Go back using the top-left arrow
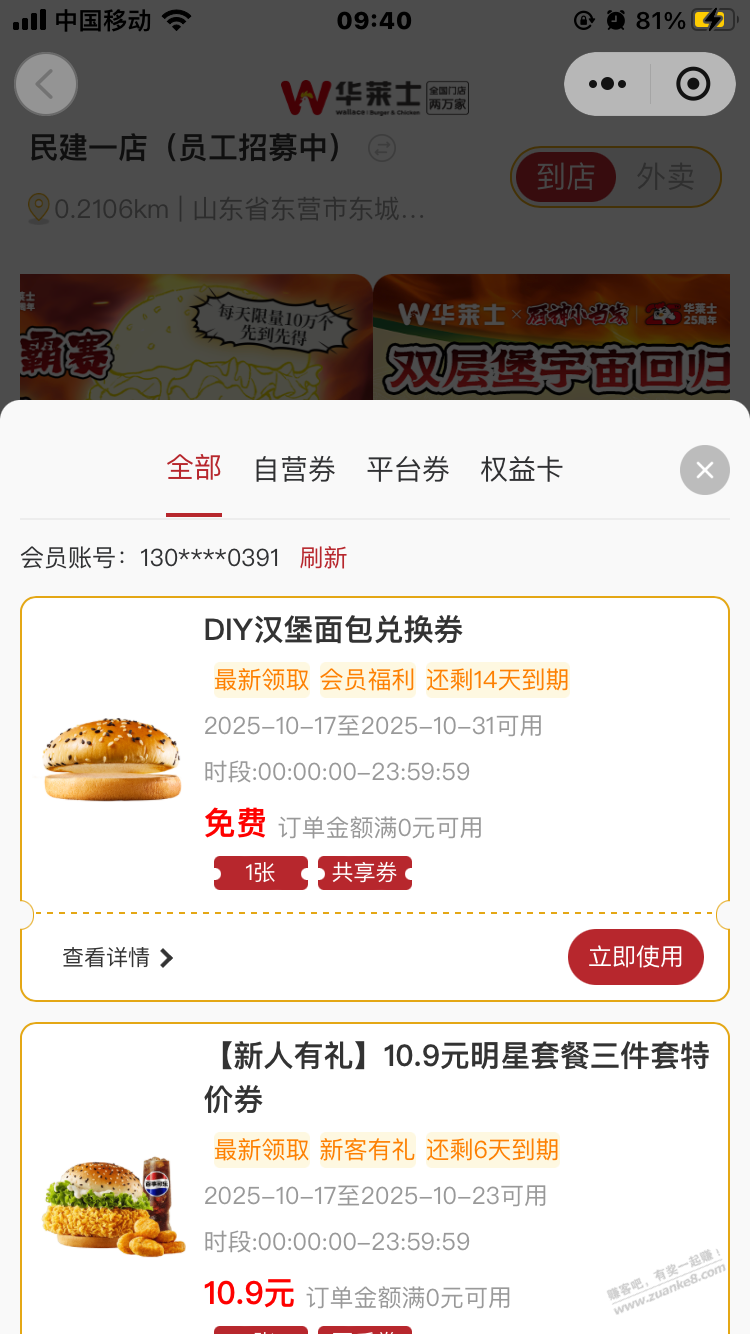The height and width of the screenshot is (1334, 750). (x=46, y=84)
